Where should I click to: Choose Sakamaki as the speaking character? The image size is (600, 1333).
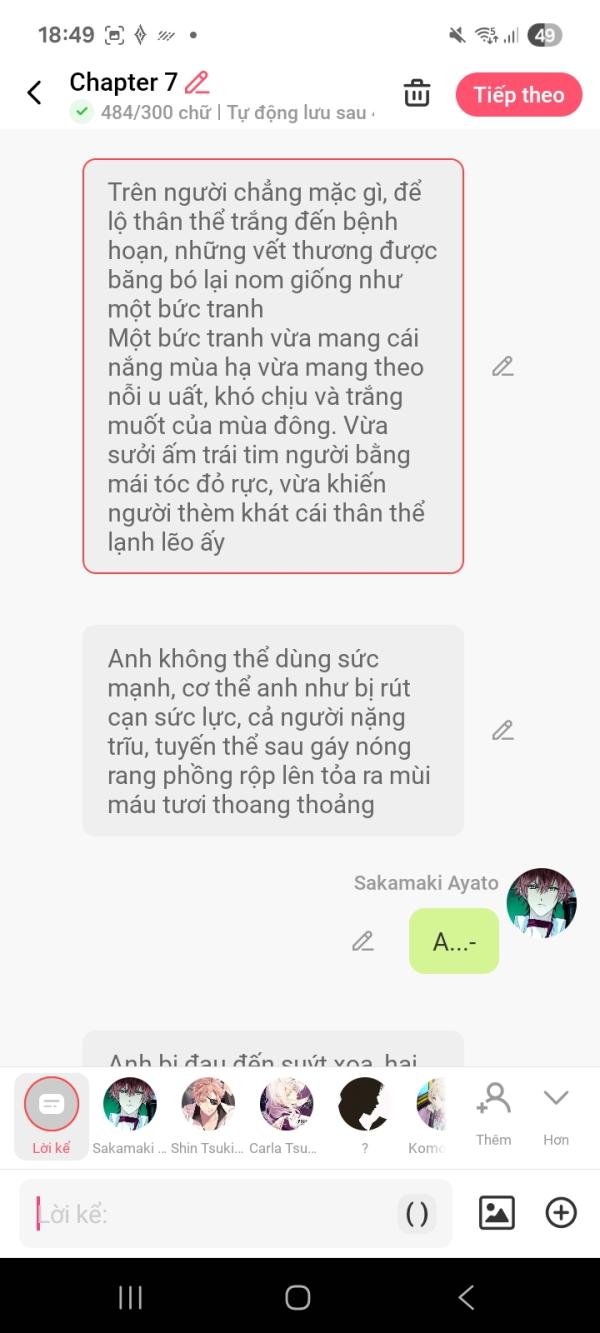(130, 1112)
